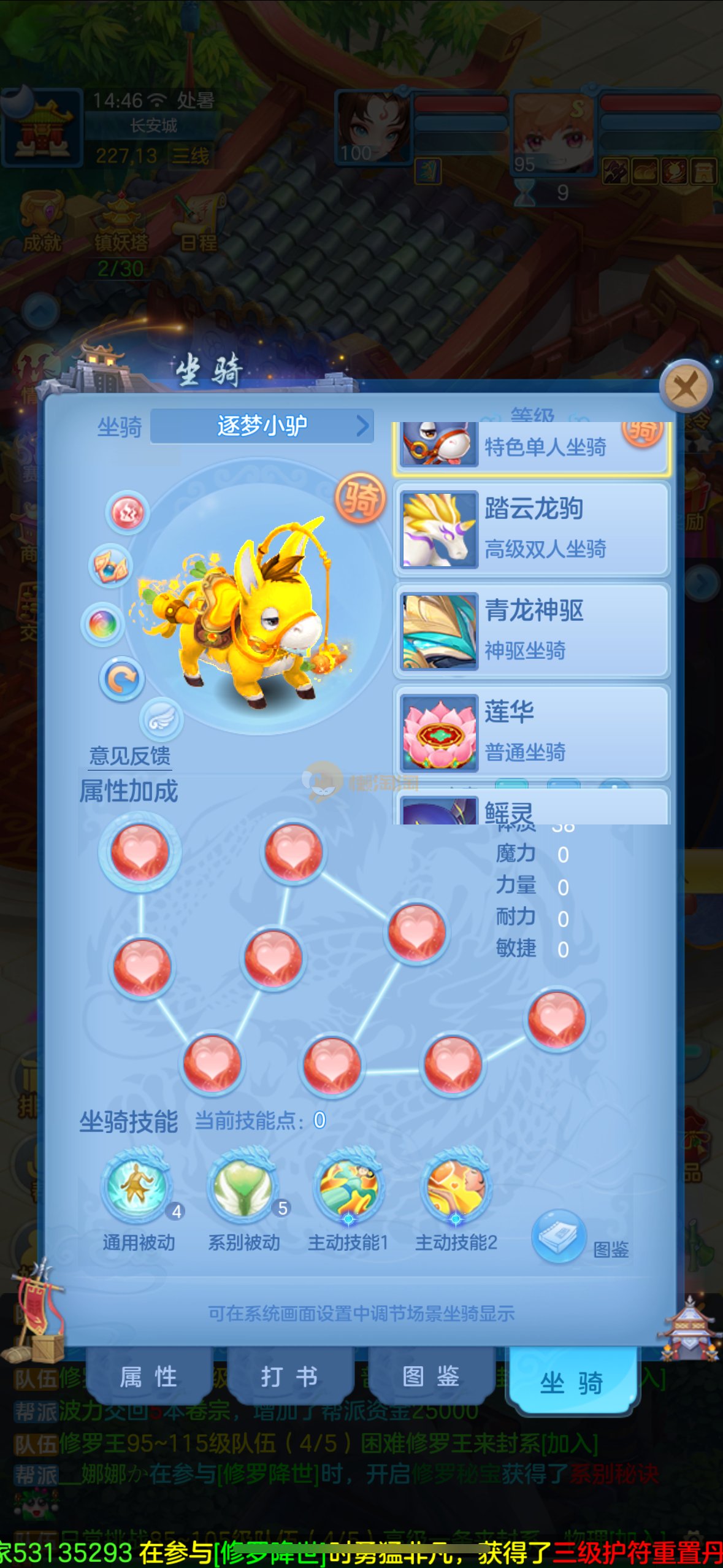Select the 青龙神驱 mount

[x=531, y=631]
